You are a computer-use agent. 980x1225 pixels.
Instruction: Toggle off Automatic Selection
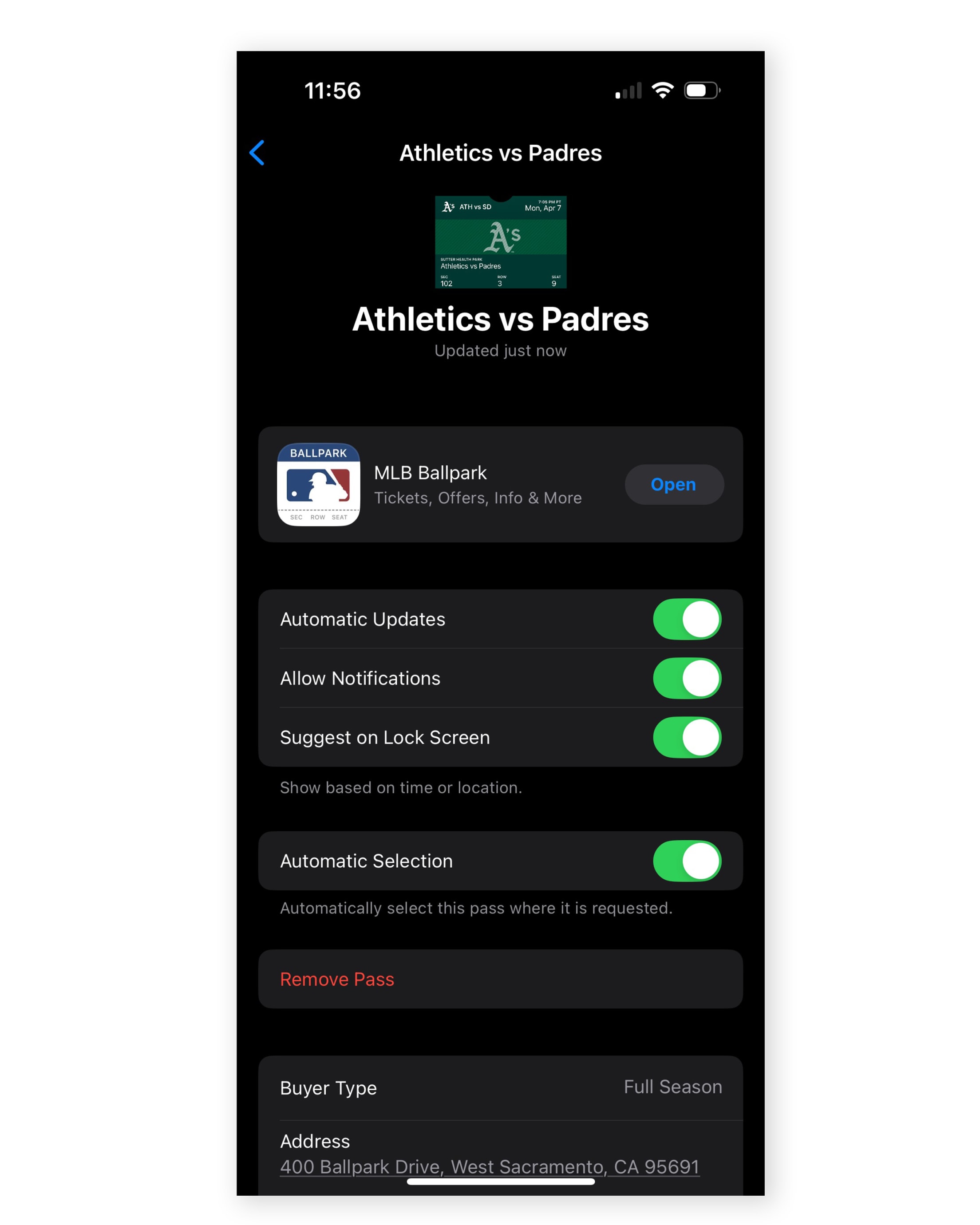pyautogui.click(x=688, y=861)
